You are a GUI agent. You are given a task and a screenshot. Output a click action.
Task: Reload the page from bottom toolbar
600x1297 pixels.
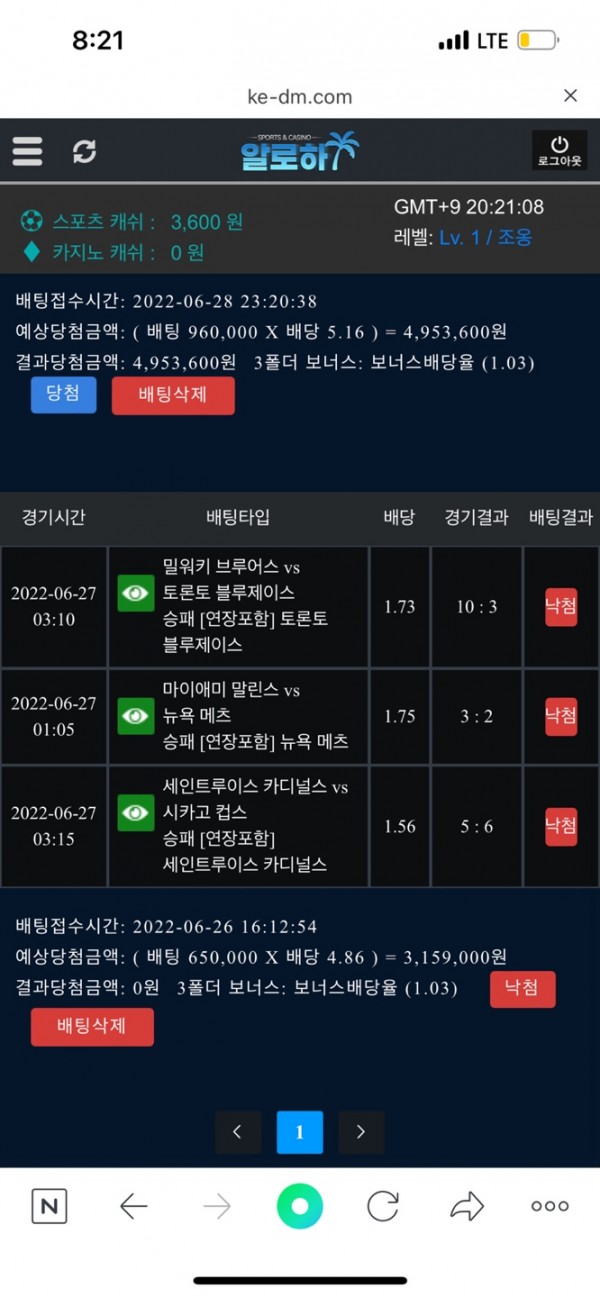coord(383,1207)
